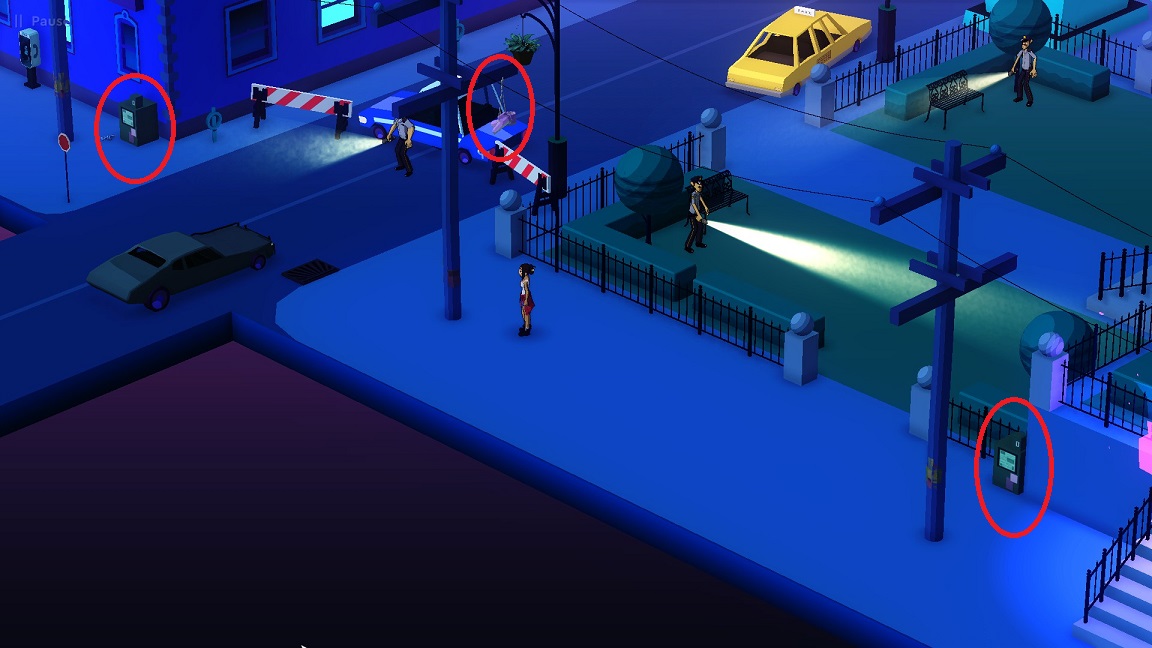Pause the game
Viewport: 1152px width, 648px height.
[x=40, y=21]
